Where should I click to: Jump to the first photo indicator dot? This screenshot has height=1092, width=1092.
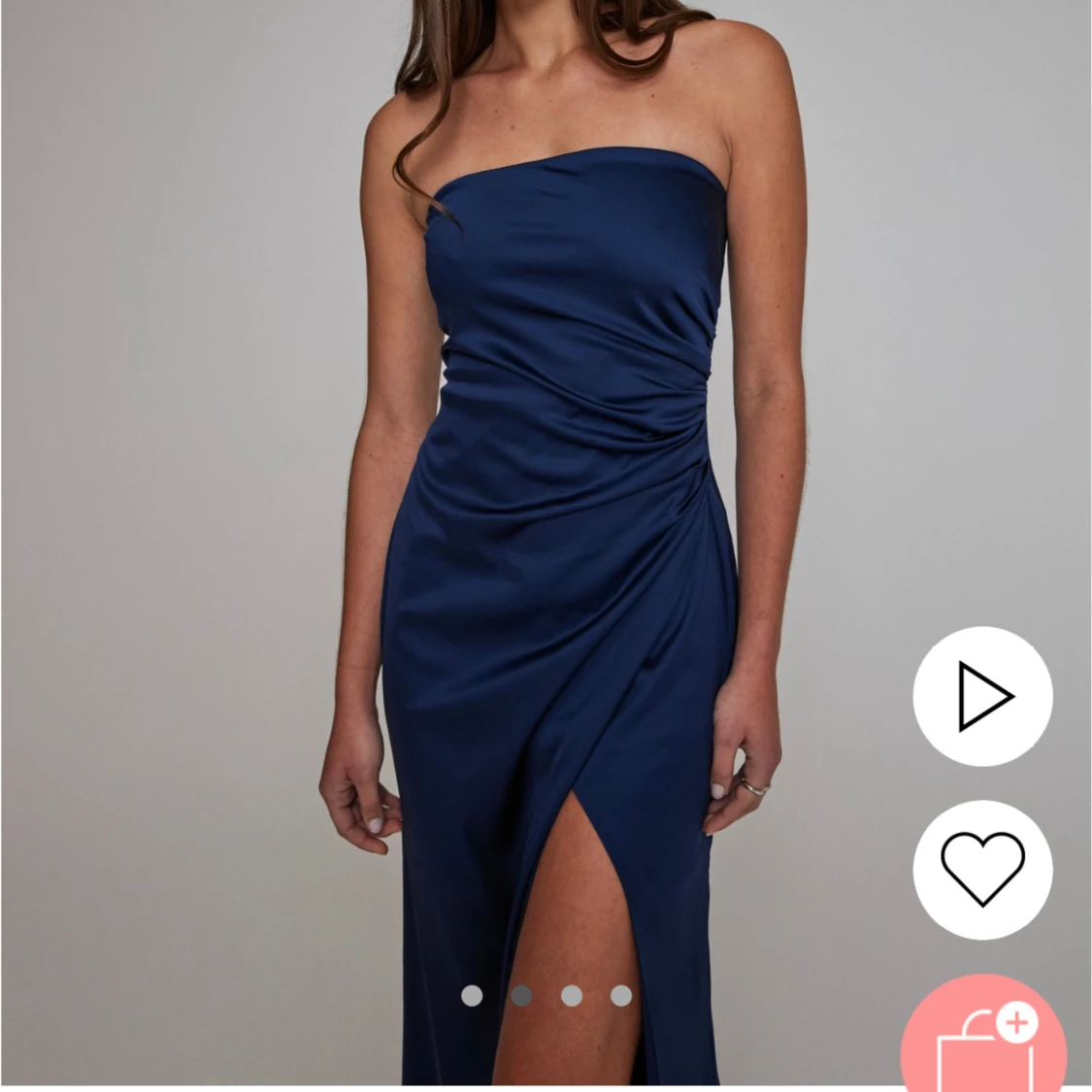tap(472, 995)
